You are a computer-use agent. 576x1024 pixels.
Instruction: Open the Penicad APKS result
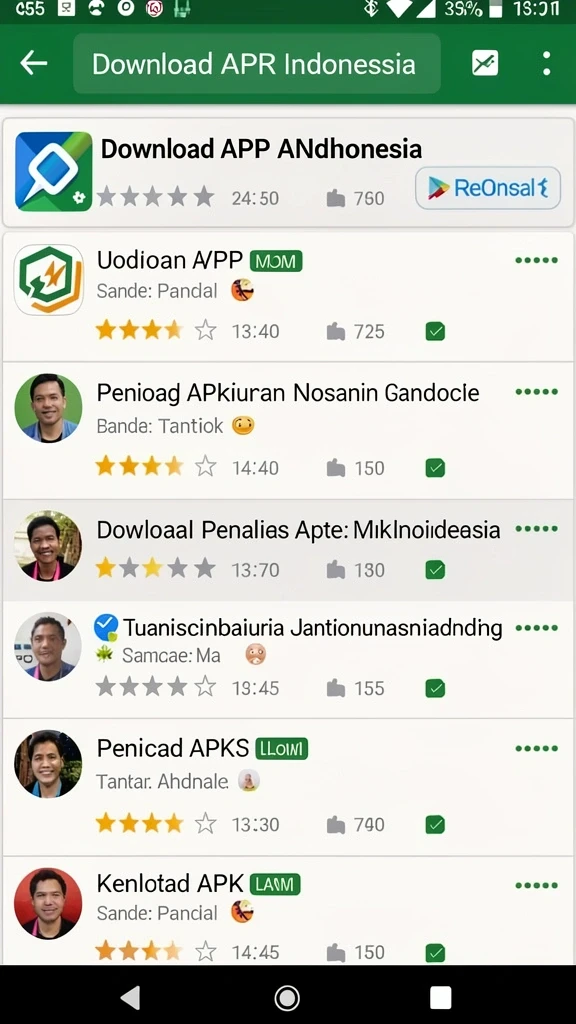288,788
